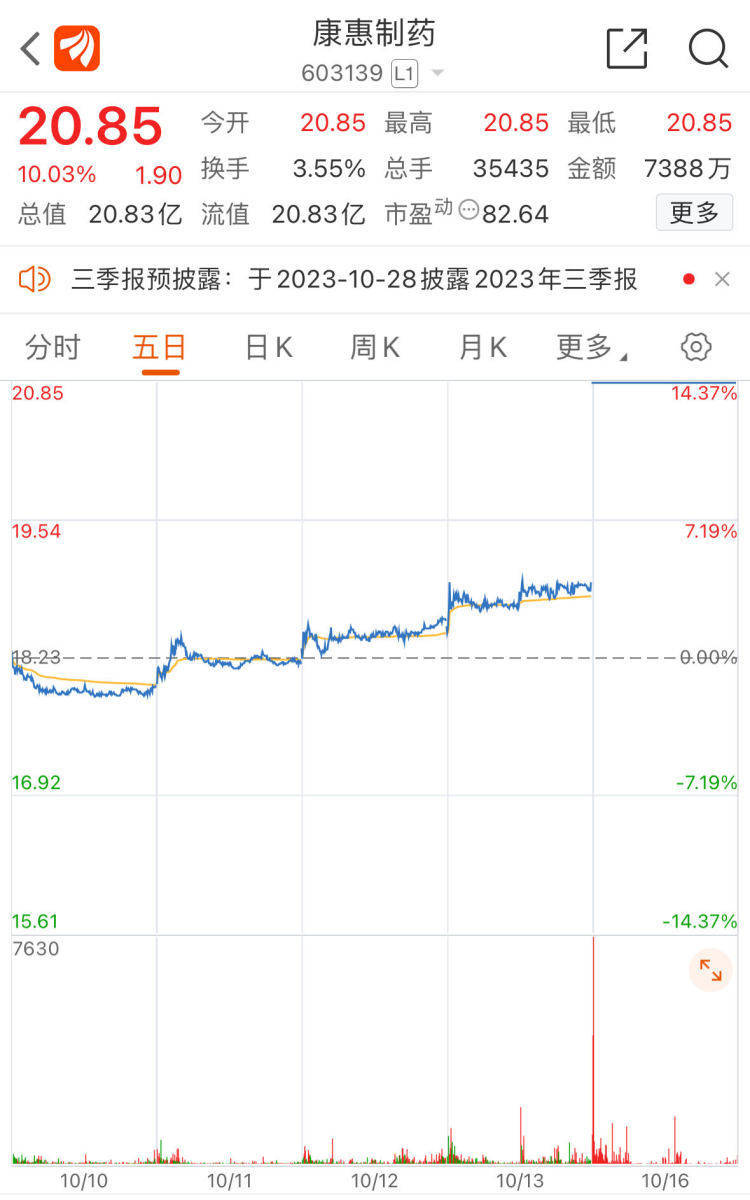
Task: Open the search magnifier
Action: click(708, 48)
